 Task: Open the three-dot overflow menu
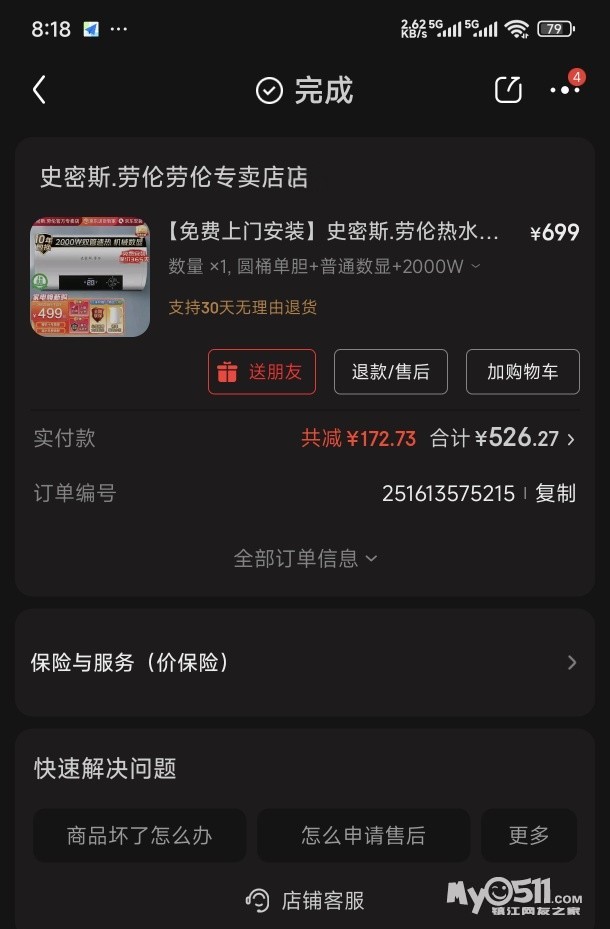564,90
